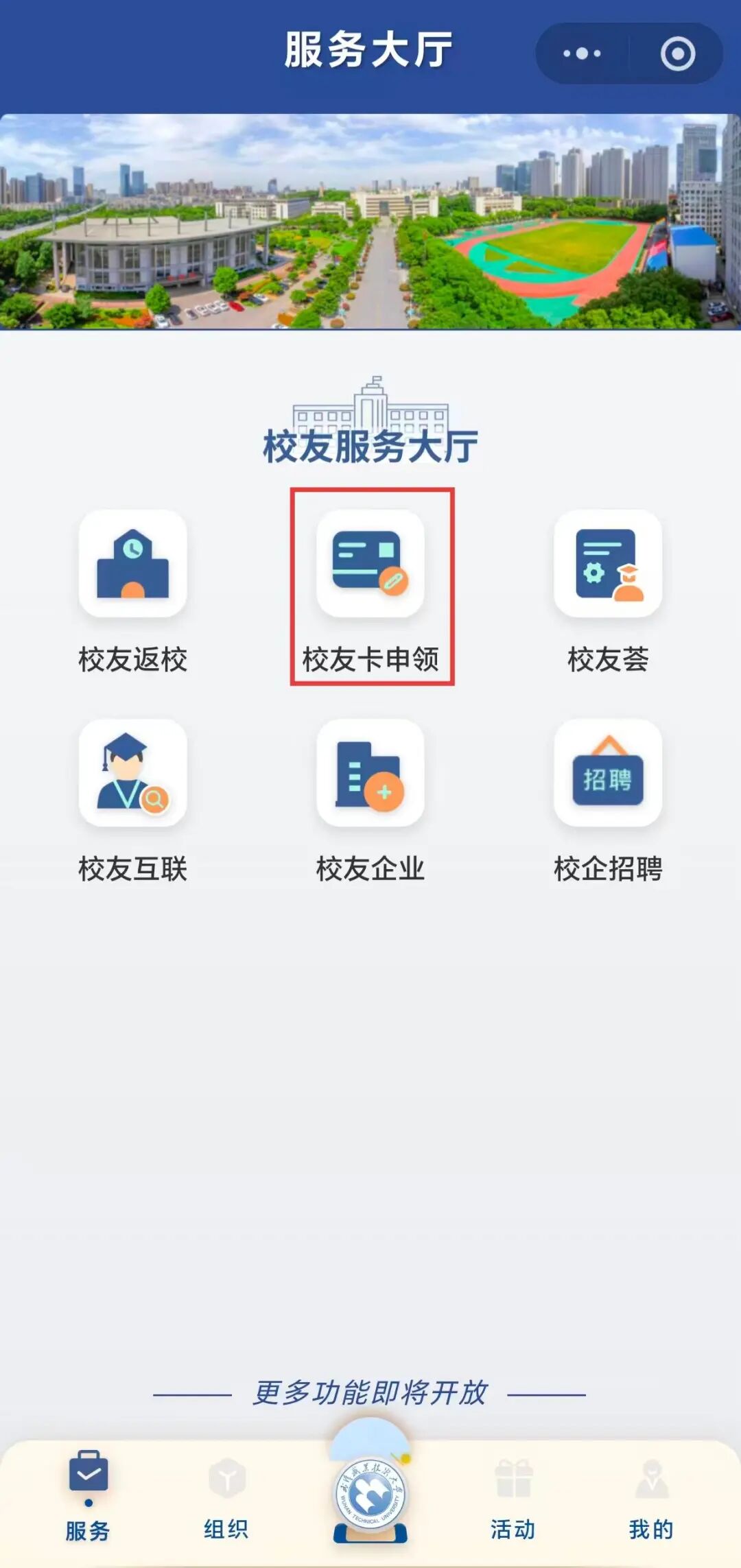This screenshot has height=1568, width=741.
Task: Open 校友企业 alumni enterprises
Action: point(370,774)
